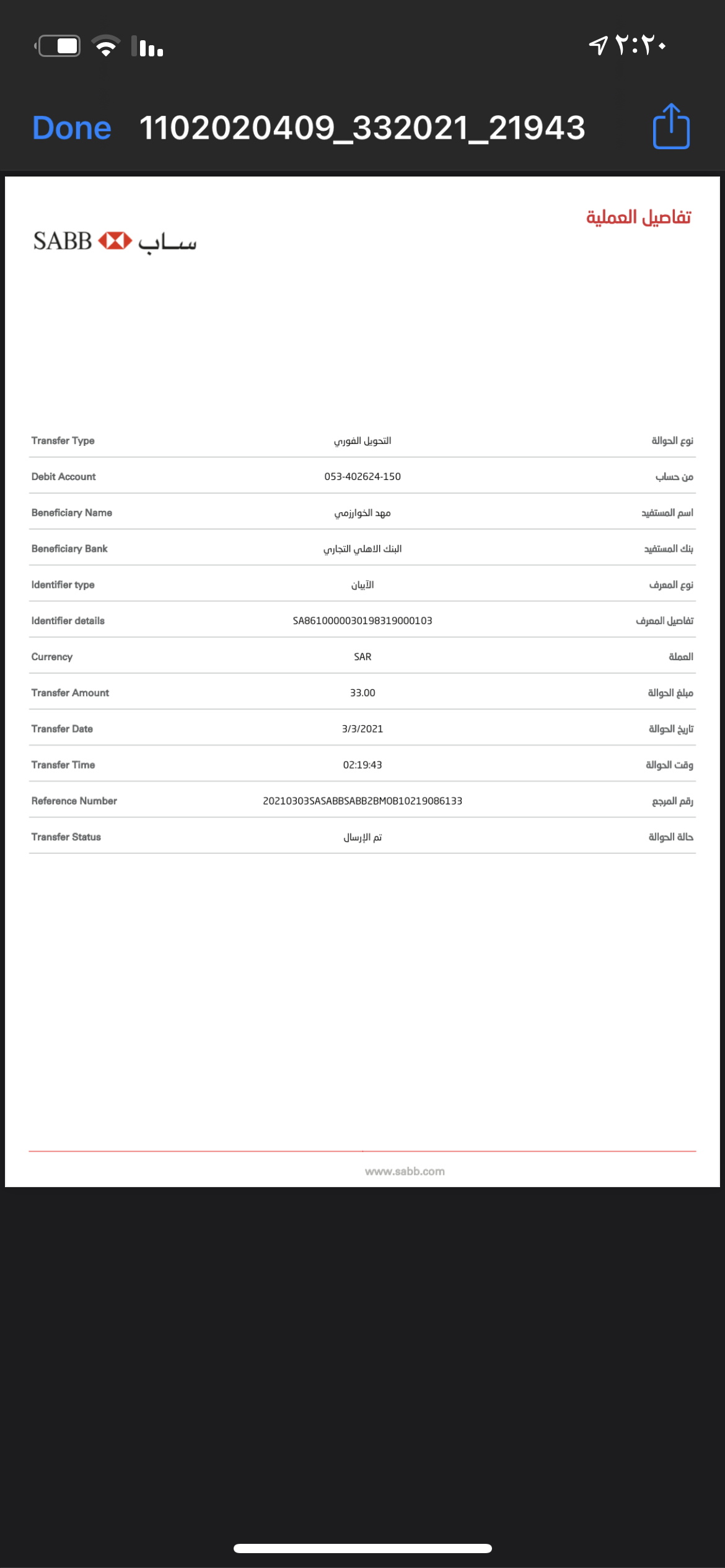This screenshot has width=725, height=1568.
Task: Share the transfer receipt document
Action: [671, 127]
